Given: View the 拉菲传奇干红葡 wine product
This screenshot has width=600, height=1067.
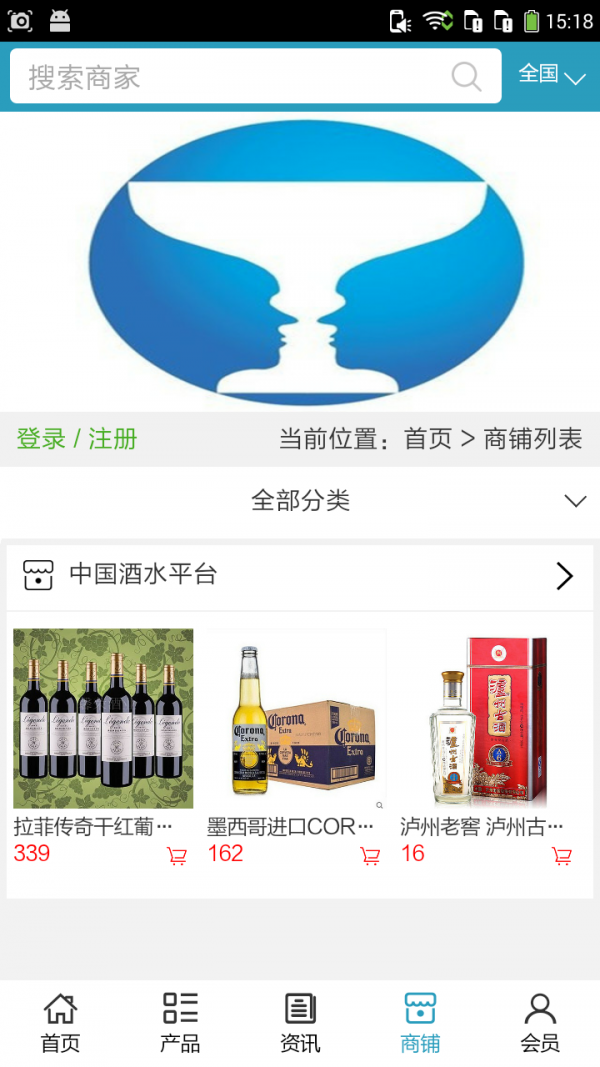Looking at the screenshot, I should coord(103,718).
